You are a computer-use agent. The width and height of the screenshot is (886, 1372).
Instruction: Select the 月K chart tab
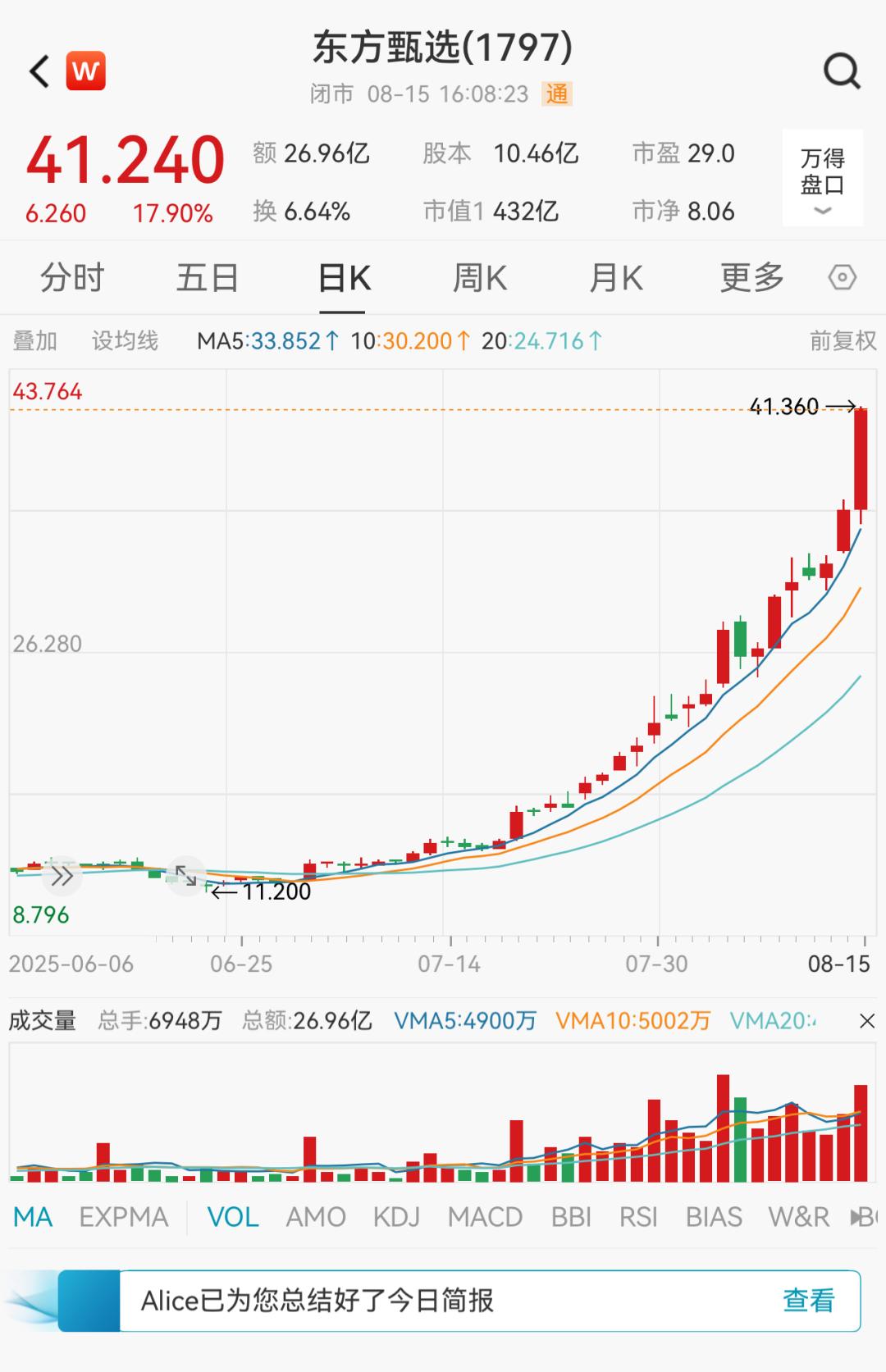click(x=615, y=279)
